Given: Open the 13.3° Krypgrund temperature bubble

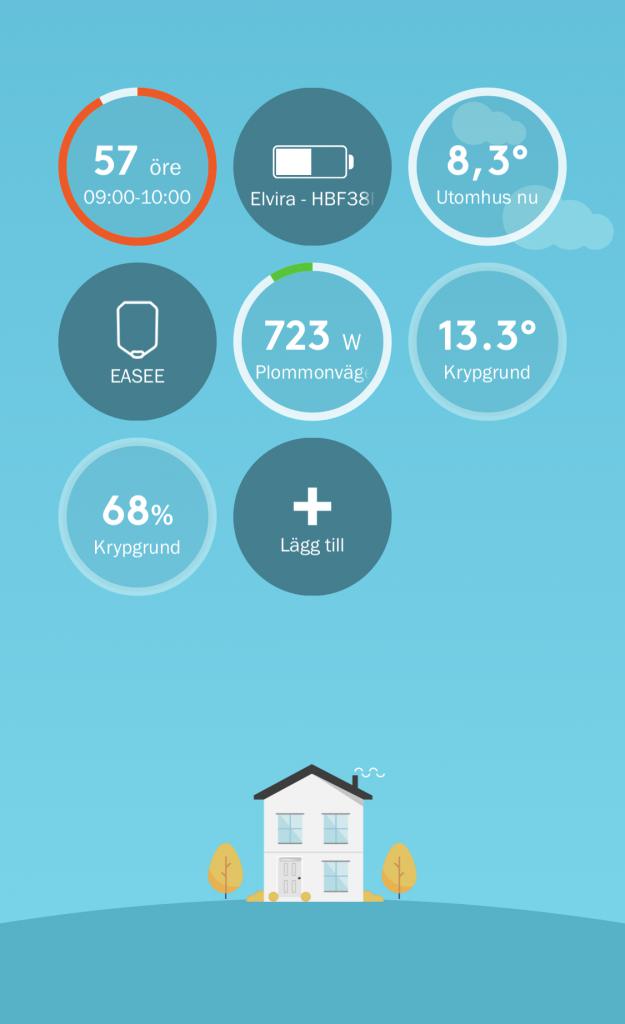Looking at the screenshot, I should pyautogui.click(x=487, y=342).
